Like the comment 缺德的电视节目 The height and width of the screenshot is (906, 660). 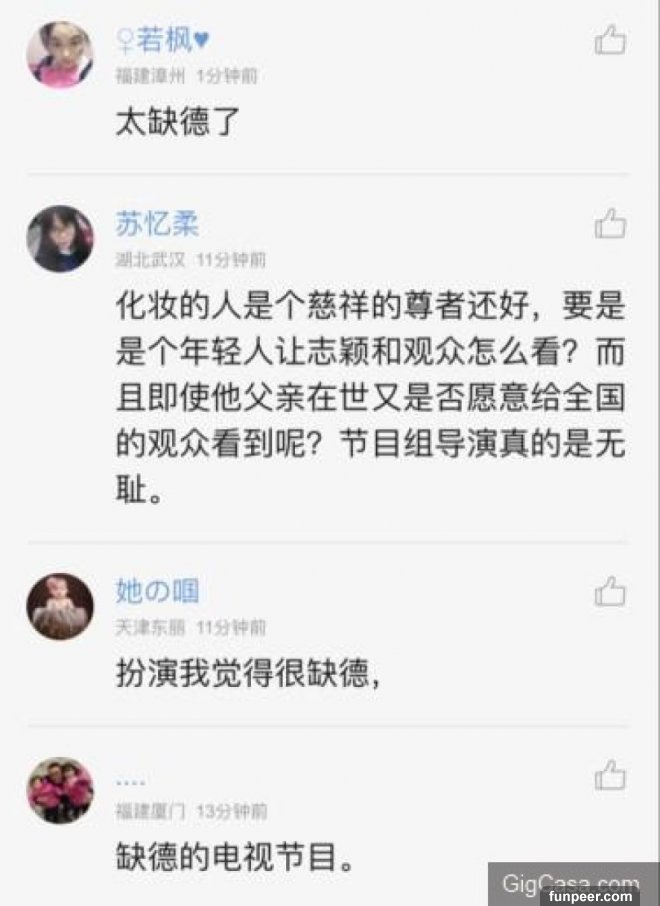[x=610, y=776]
